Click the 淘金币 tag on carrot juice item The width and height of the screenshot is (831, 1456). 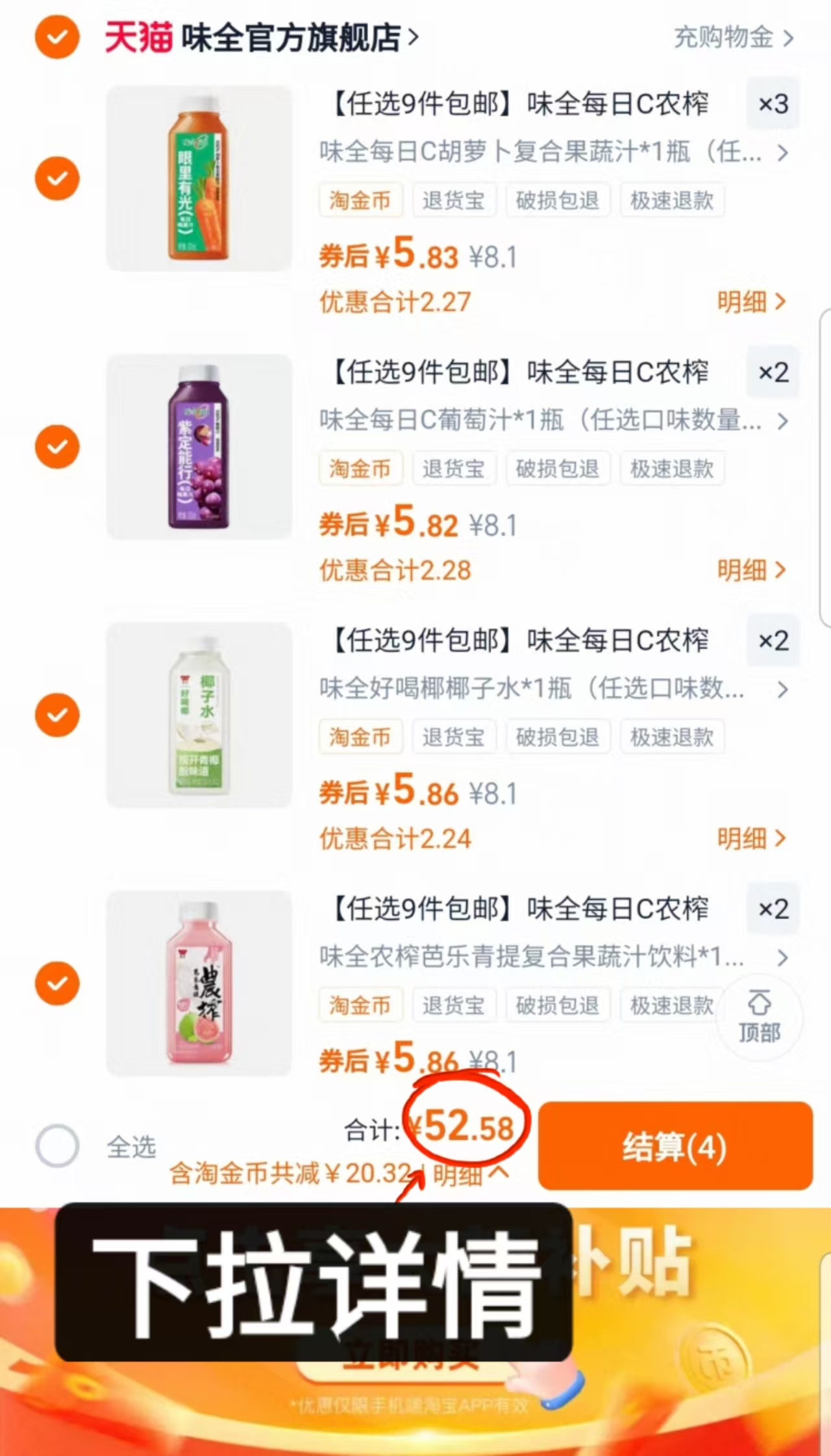(360, 200)
